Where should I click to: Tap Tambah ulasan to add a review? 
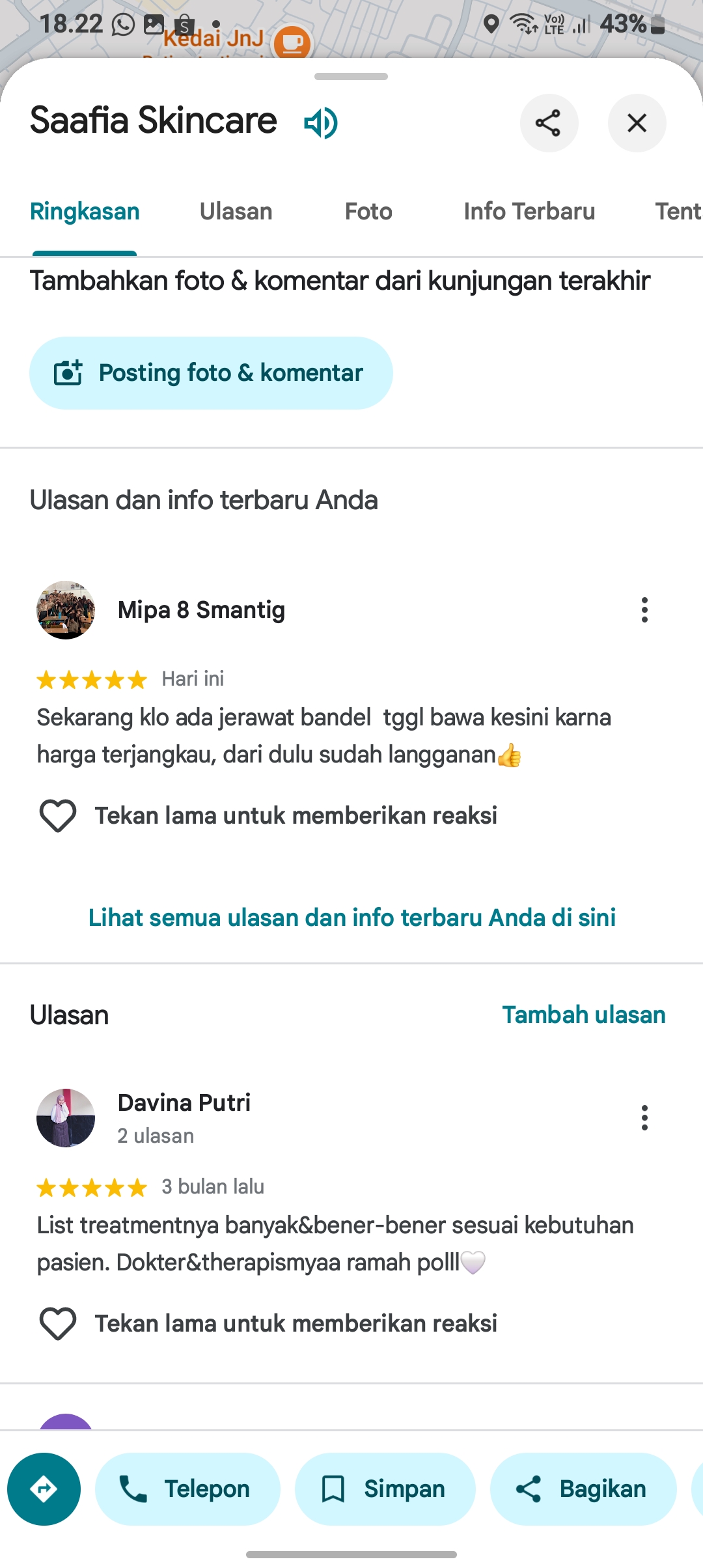point(584,1015)
